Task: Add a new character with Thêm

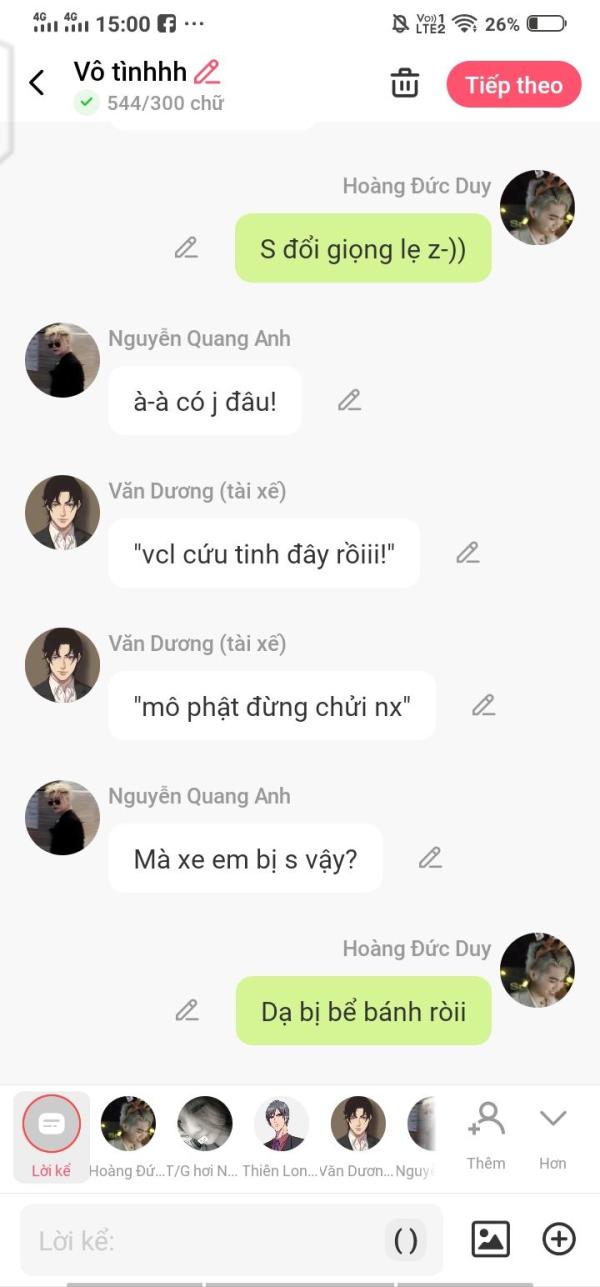Action: coord(486,1133)
